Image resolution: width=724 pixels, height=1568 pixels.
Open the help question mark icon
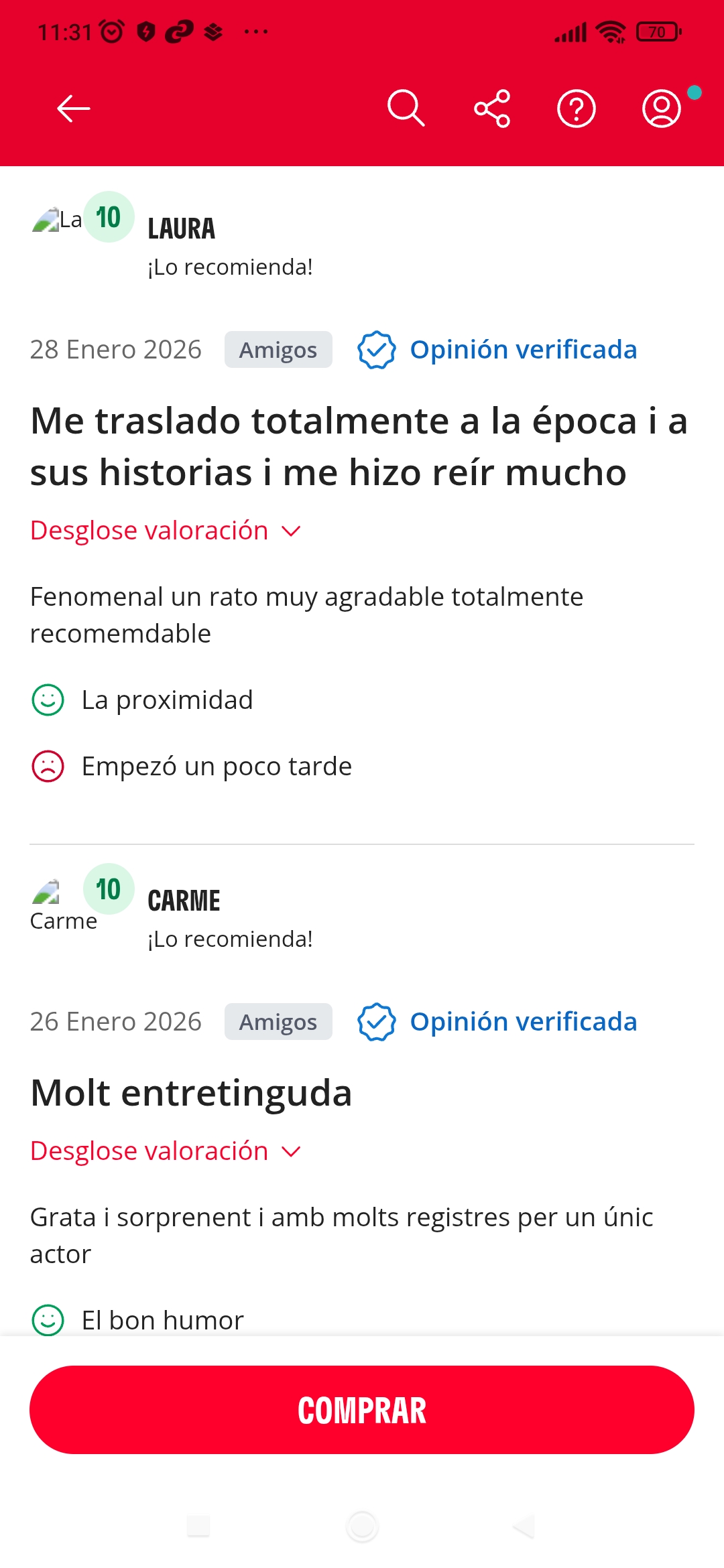pos(577,109)
